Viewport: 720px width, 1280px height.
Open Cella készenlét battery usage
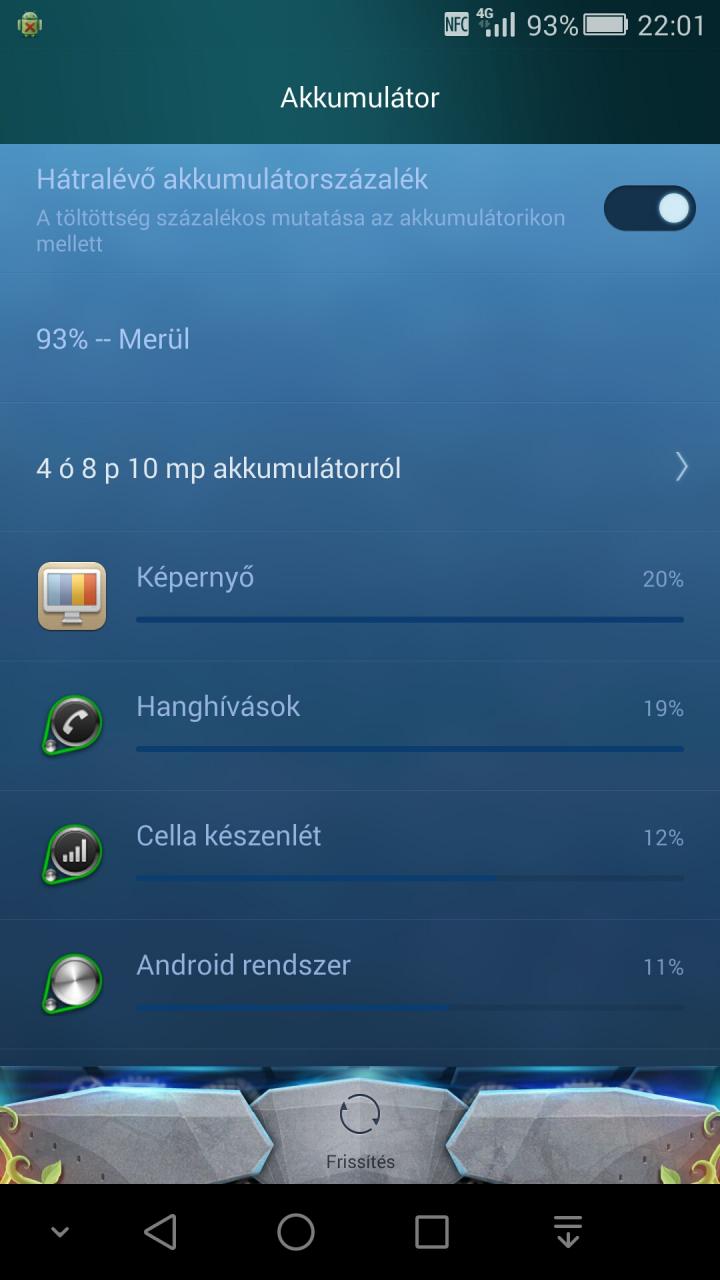pos(360,855)
